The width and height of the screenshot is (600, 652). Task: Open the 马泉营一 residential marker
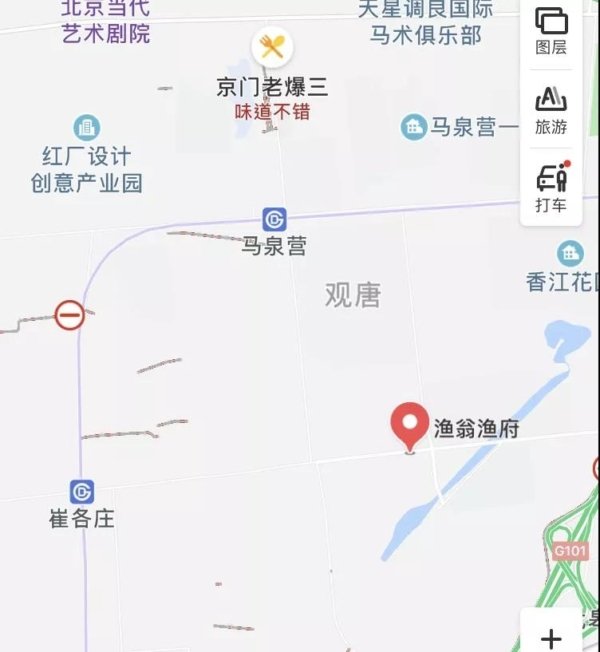pyautogui.click(x=413, y=127)
